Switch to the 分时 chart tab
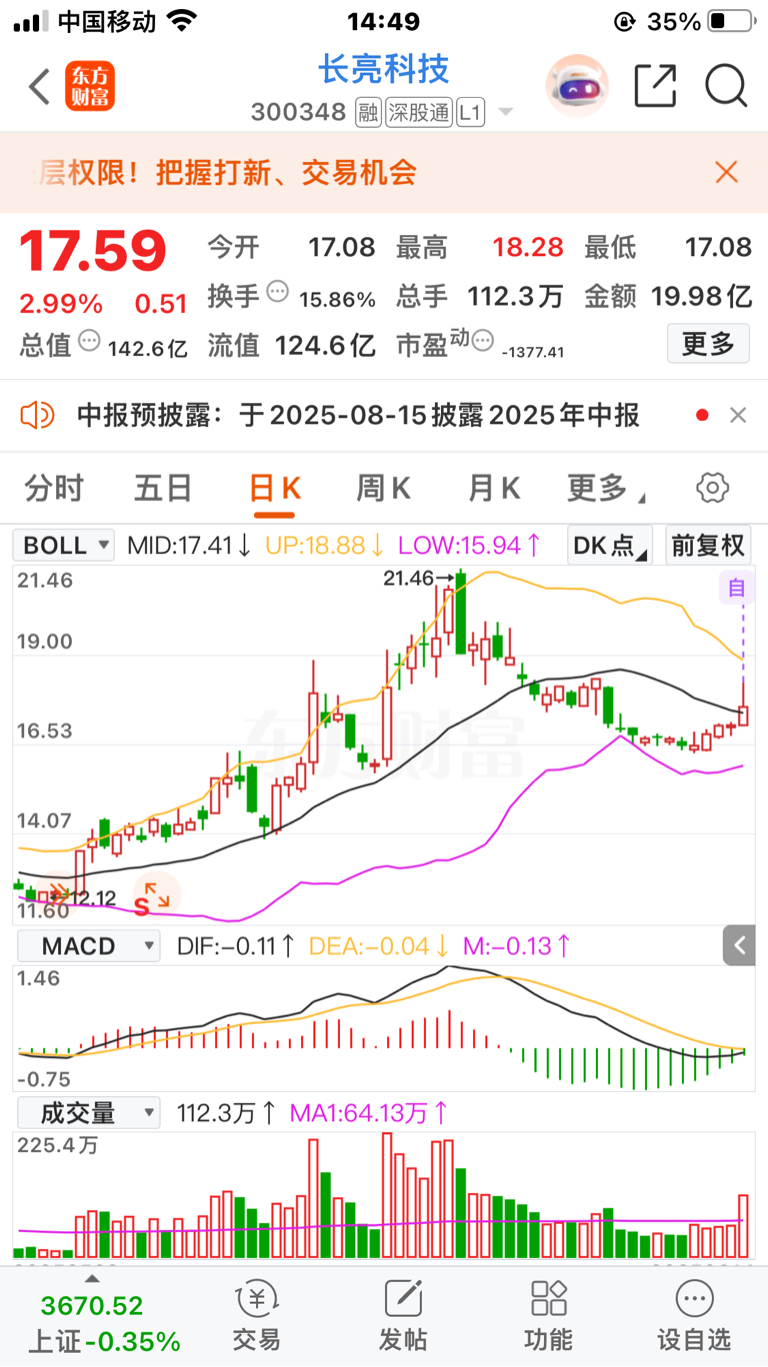768x1367 pixels. point(54,489)
